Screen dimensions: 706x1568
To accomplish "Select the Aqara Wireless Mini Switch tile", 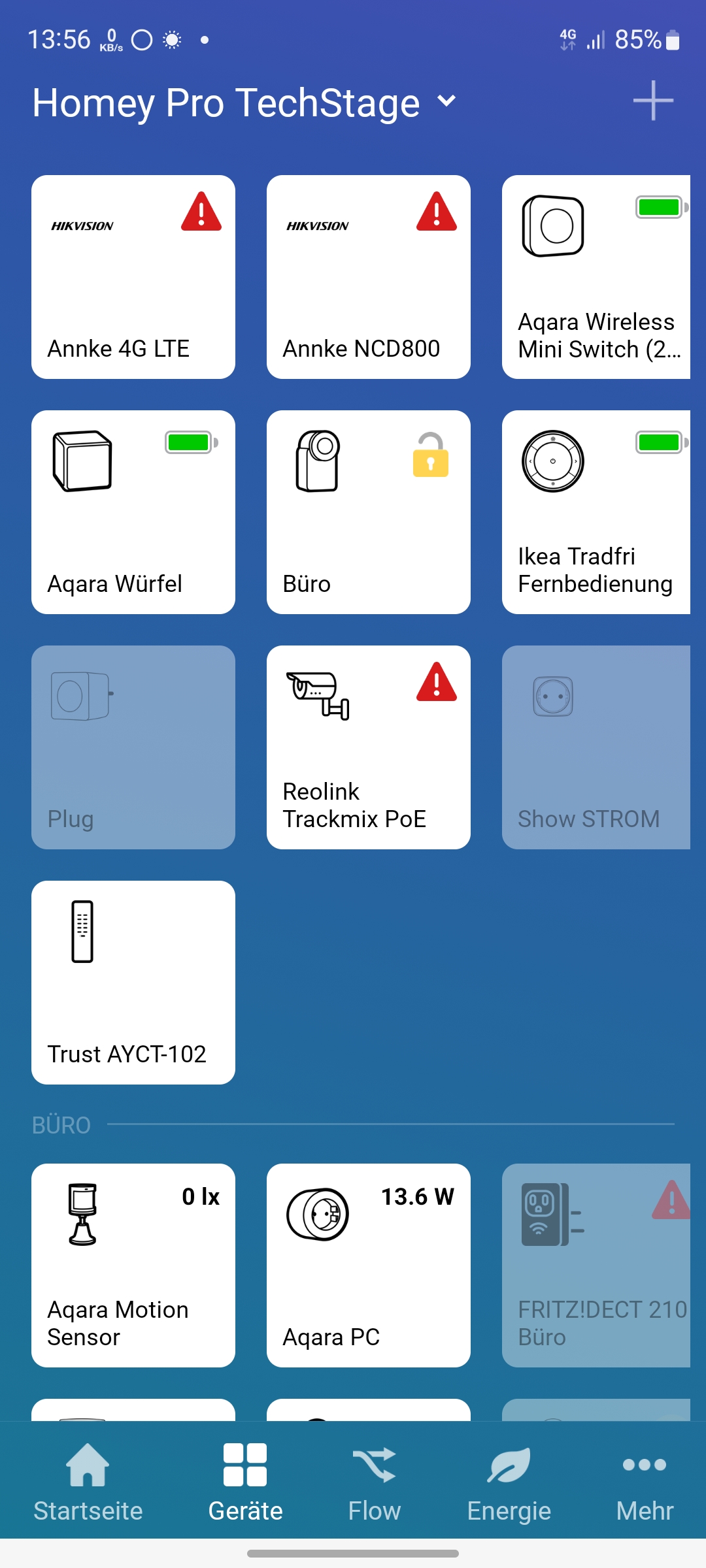I will point(596,277).
